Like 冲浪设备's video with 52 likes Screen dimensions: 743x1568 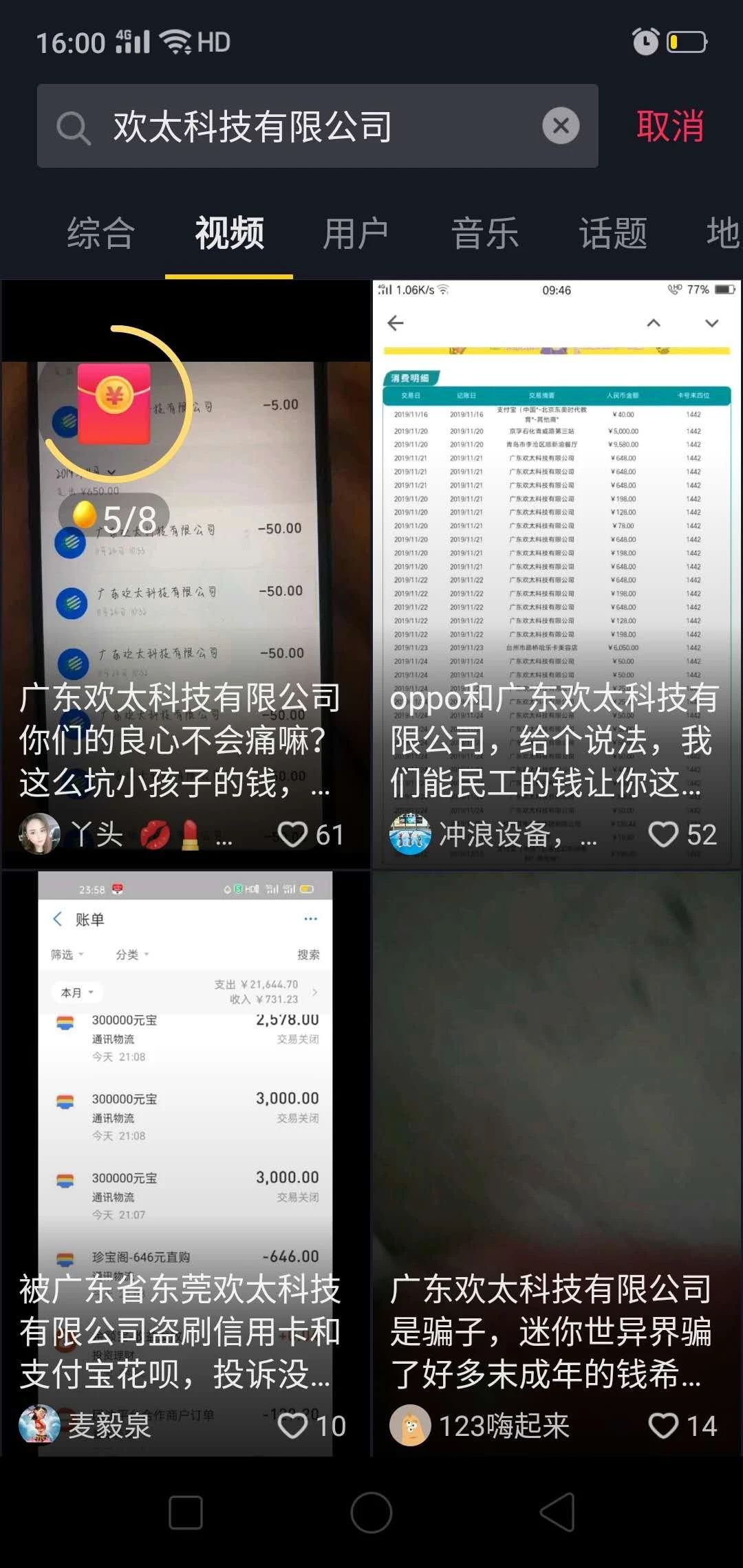pyautogui.click(x=664, y=834)
